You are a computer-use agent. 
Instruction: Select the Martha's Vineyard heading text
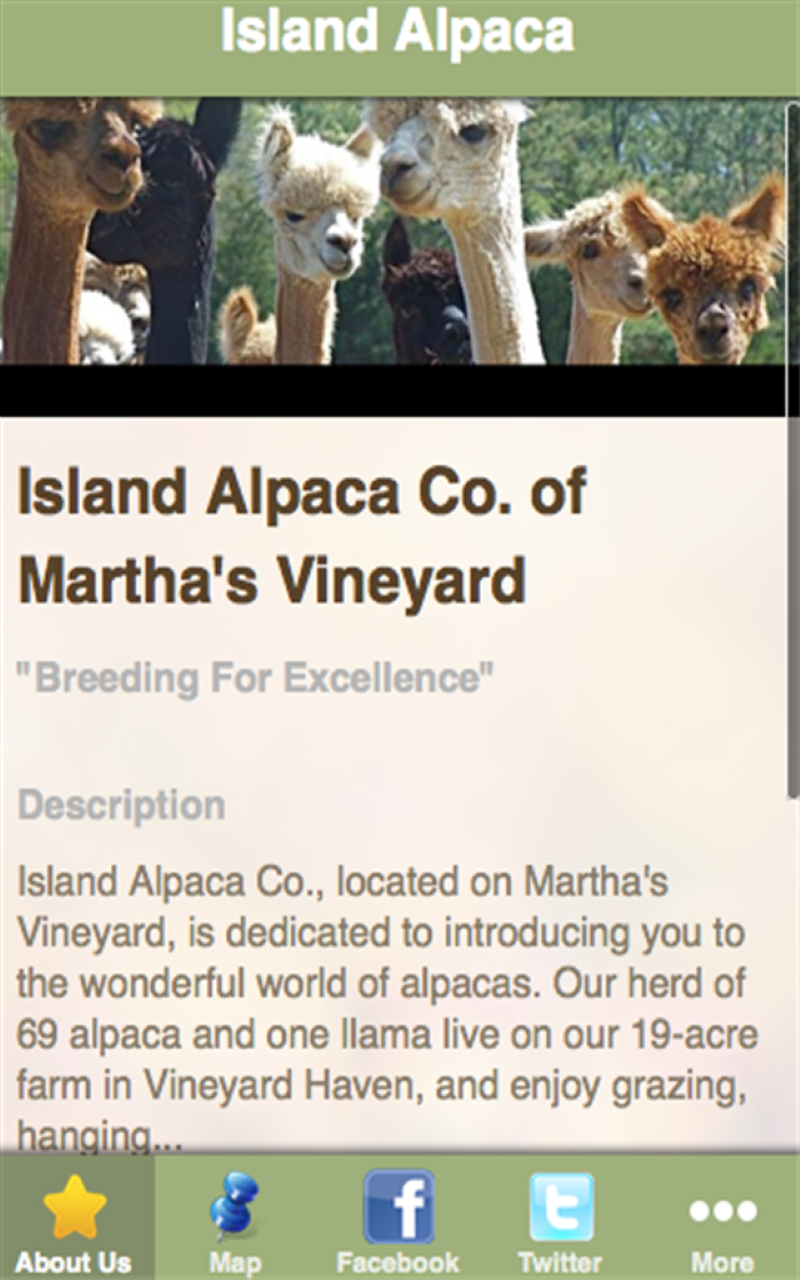tap(270, 575)
